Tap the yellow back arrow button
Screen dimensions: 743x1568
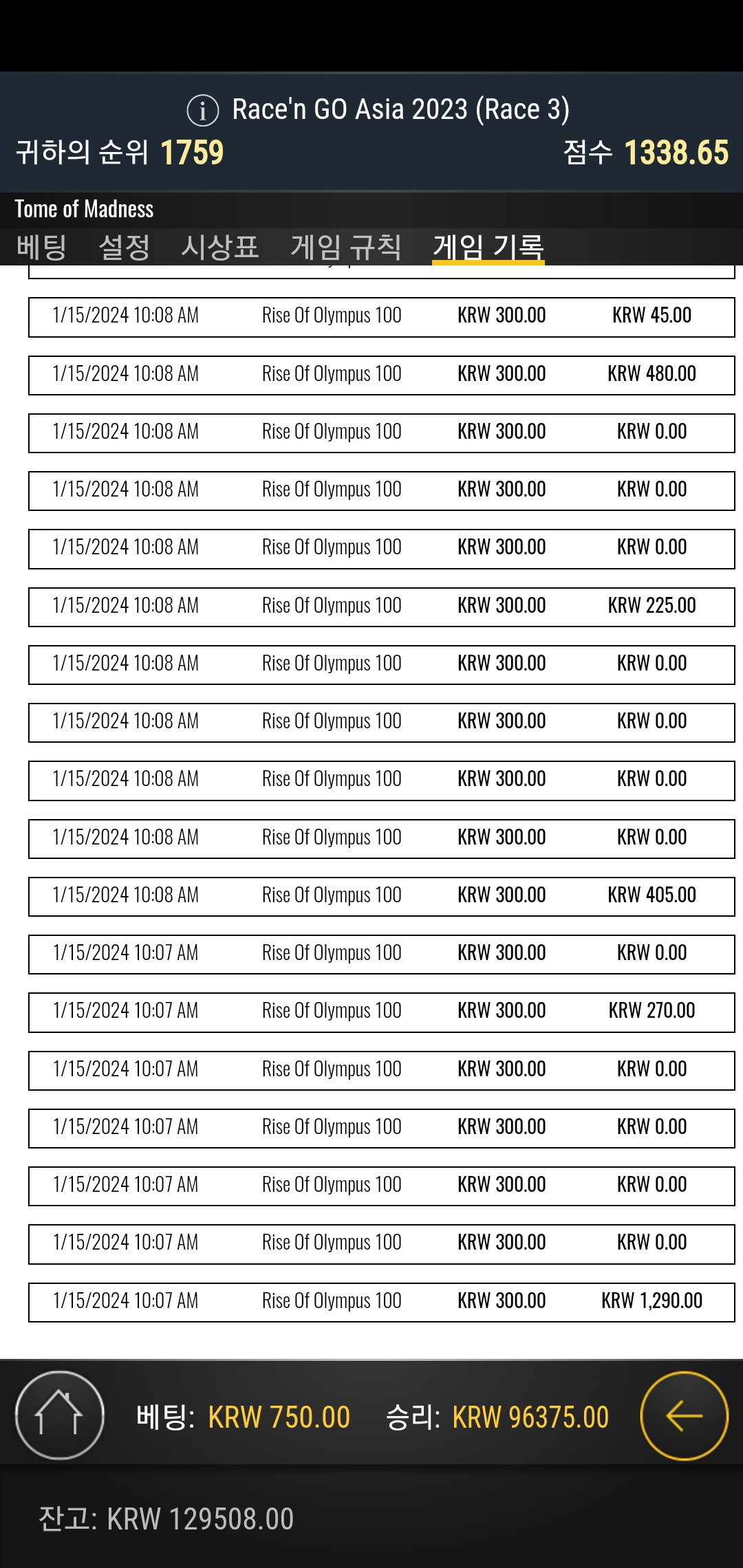pyautogui.click(x=685, y=1415)
